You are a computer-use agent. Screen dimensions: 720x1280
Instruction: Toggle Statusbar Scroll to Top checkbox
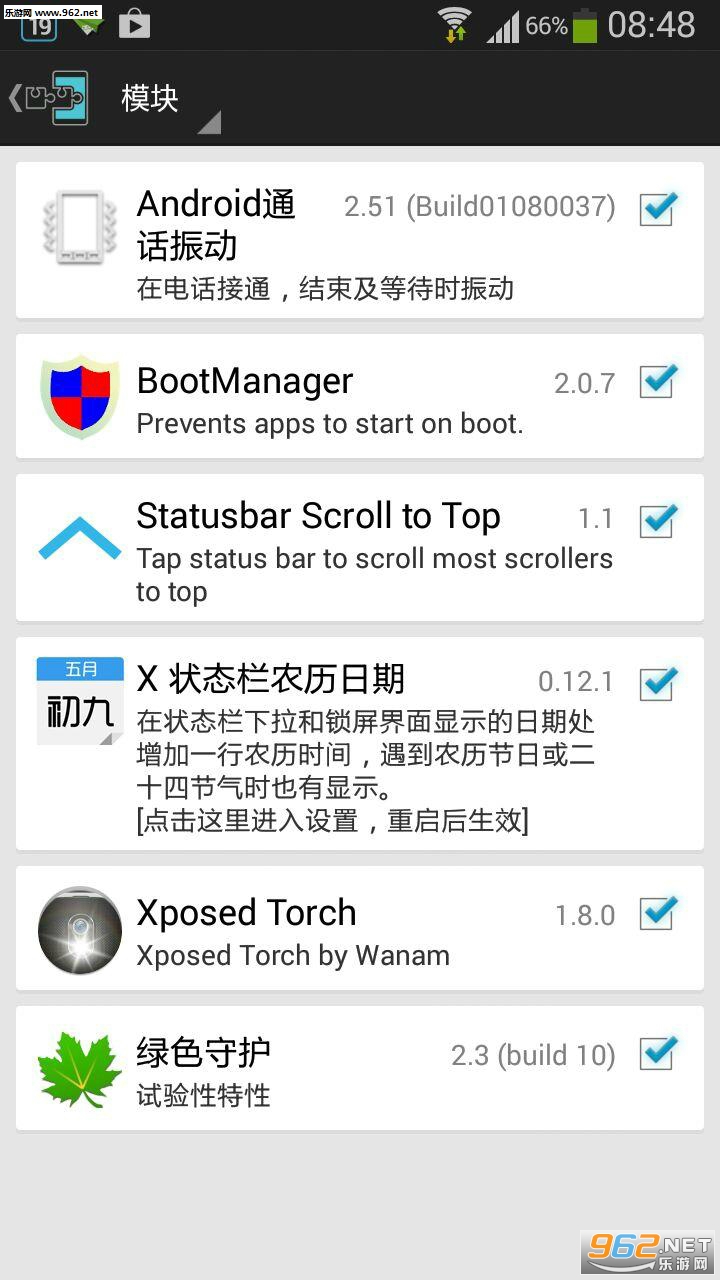click(x=658, y=520)
